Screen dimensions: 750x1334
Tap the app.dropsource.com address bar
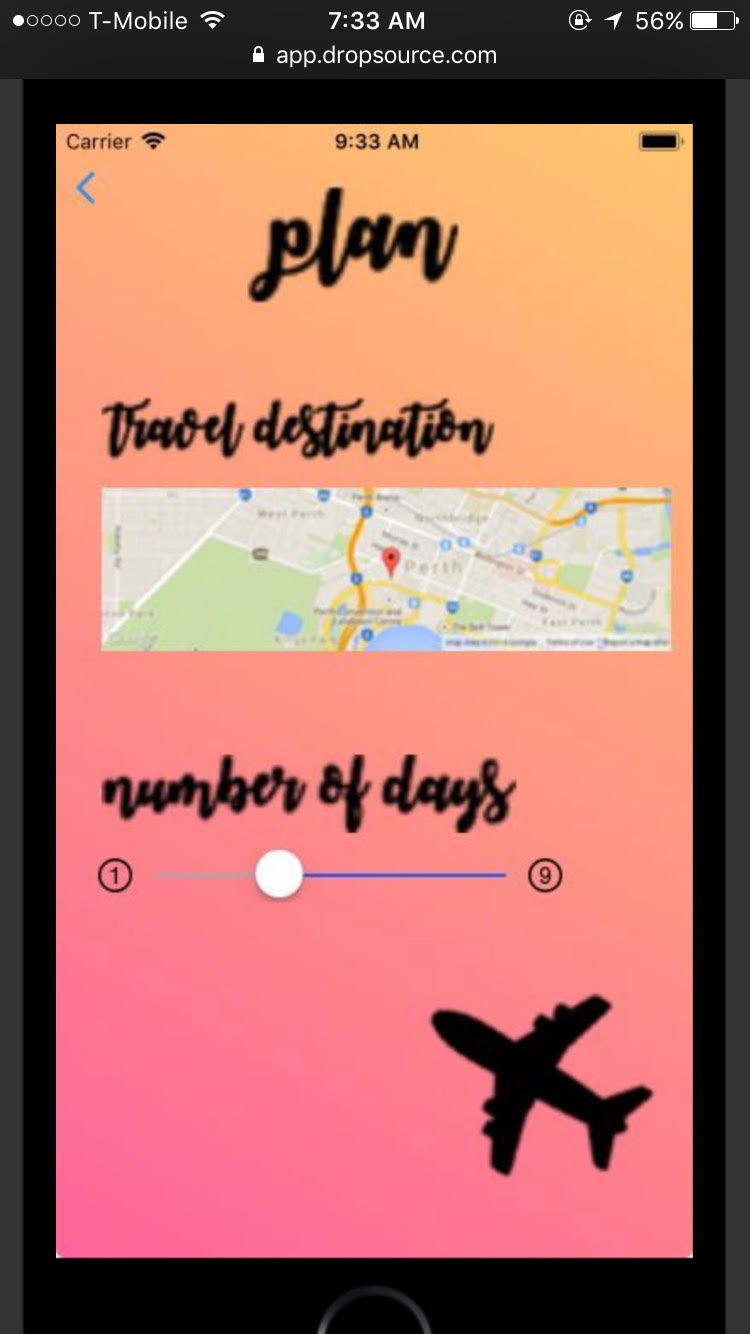375,55
